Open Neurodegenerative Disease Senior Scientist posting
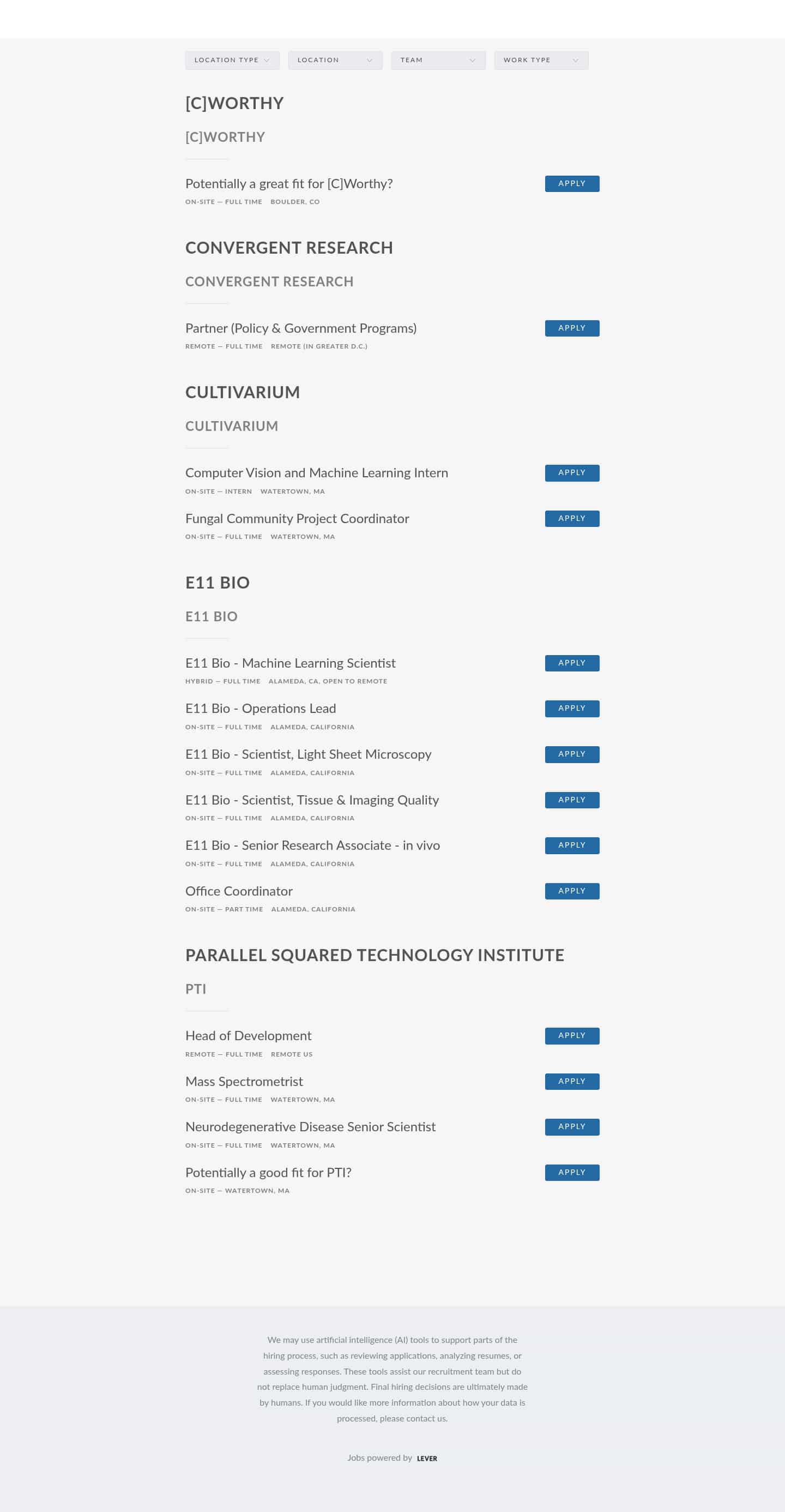This screenshot has width=785, height=1512. pyautogui.click(x=310, y=1127)
